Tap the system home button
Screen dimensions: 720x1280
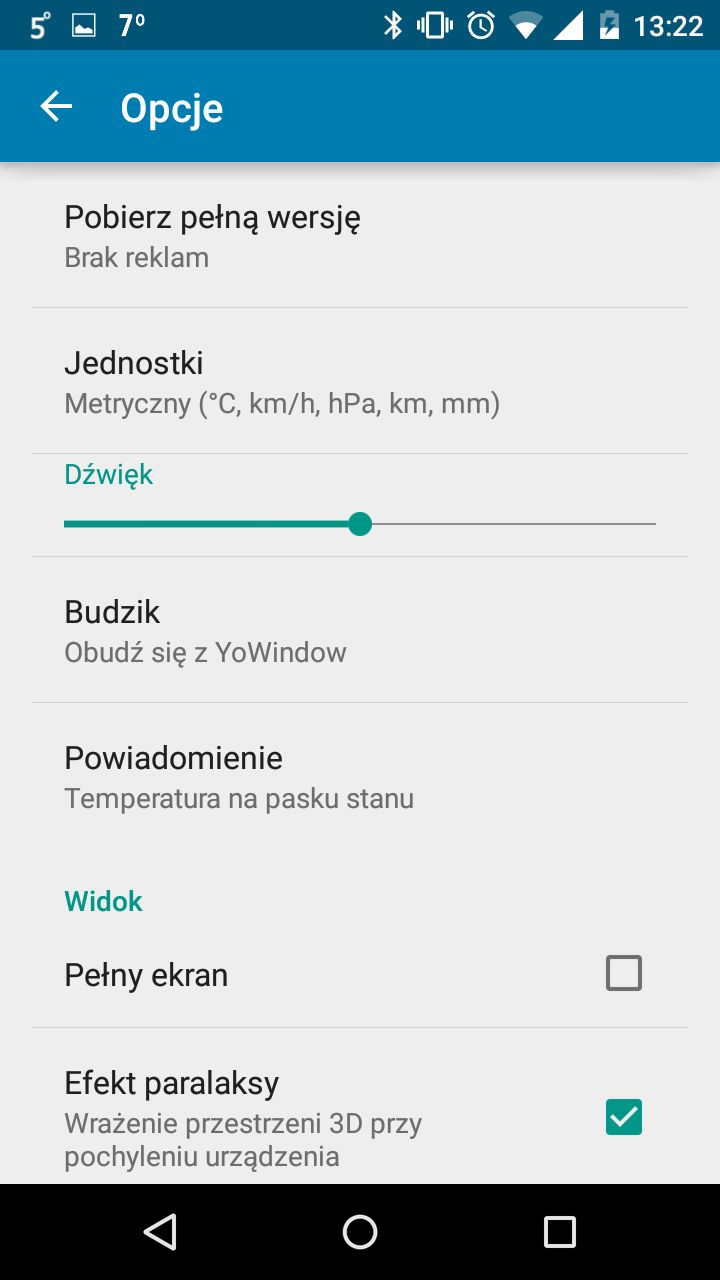click(360, 1232)
